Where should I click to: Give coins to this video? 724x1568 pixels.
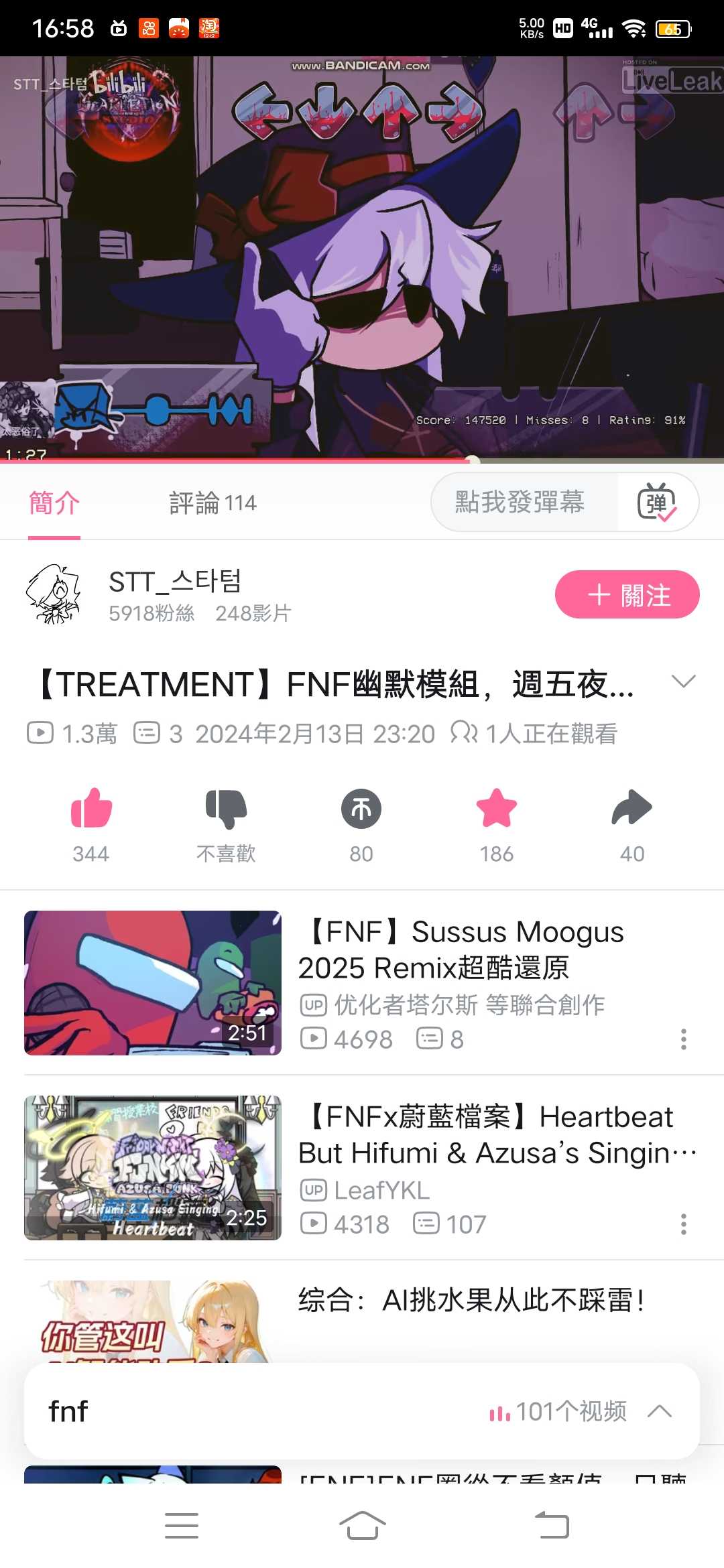pyautogui.click(x=361, y=809)
